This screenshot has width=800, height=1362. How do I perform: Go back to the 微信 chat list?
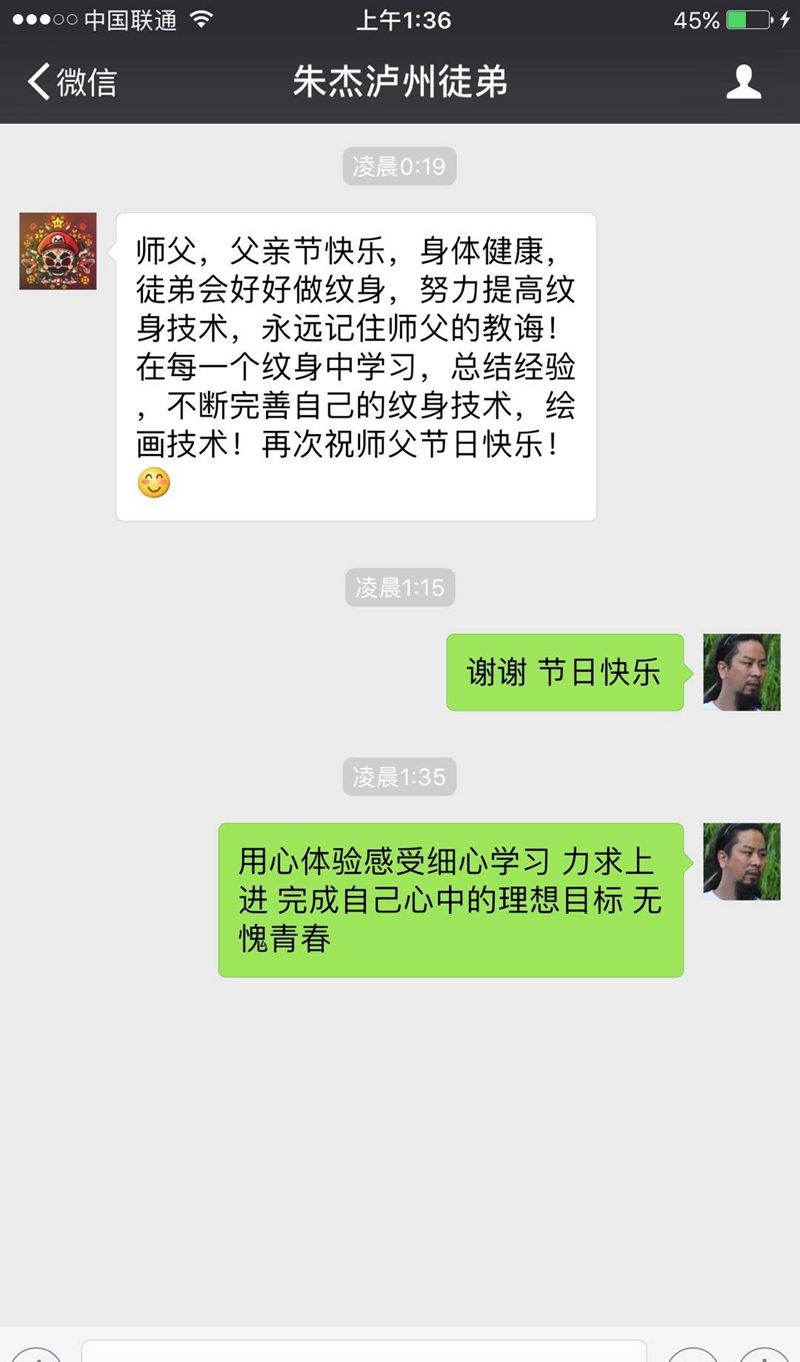(x=72, y=82)
